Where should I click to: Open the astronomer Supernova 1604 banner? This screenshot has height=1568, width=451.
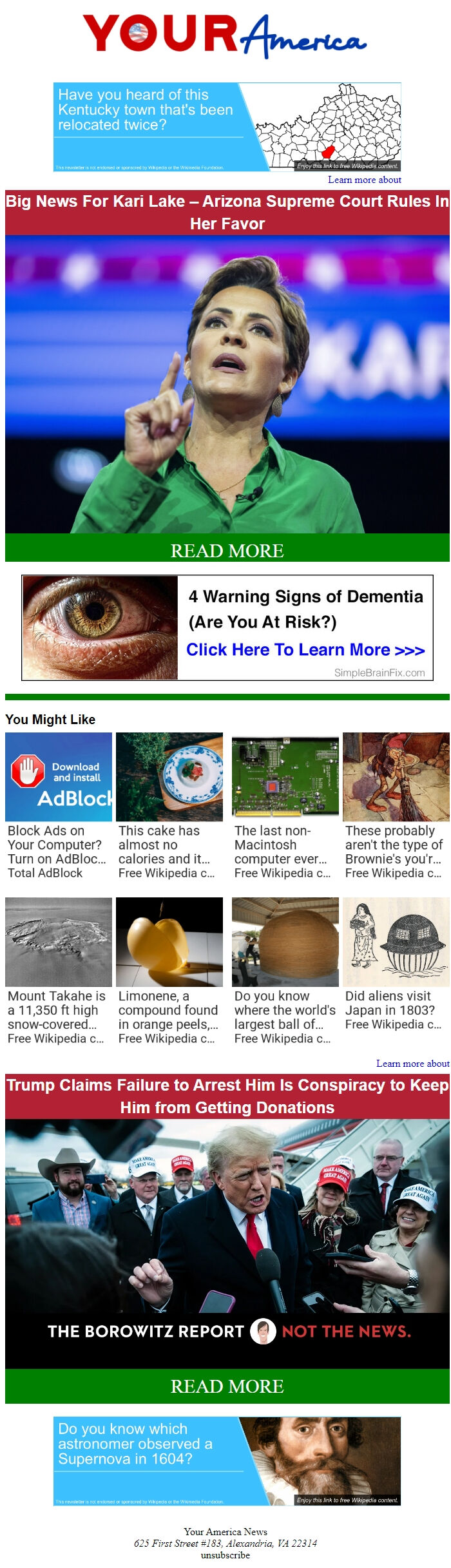pyautogui.click(x=227, y=1461)
